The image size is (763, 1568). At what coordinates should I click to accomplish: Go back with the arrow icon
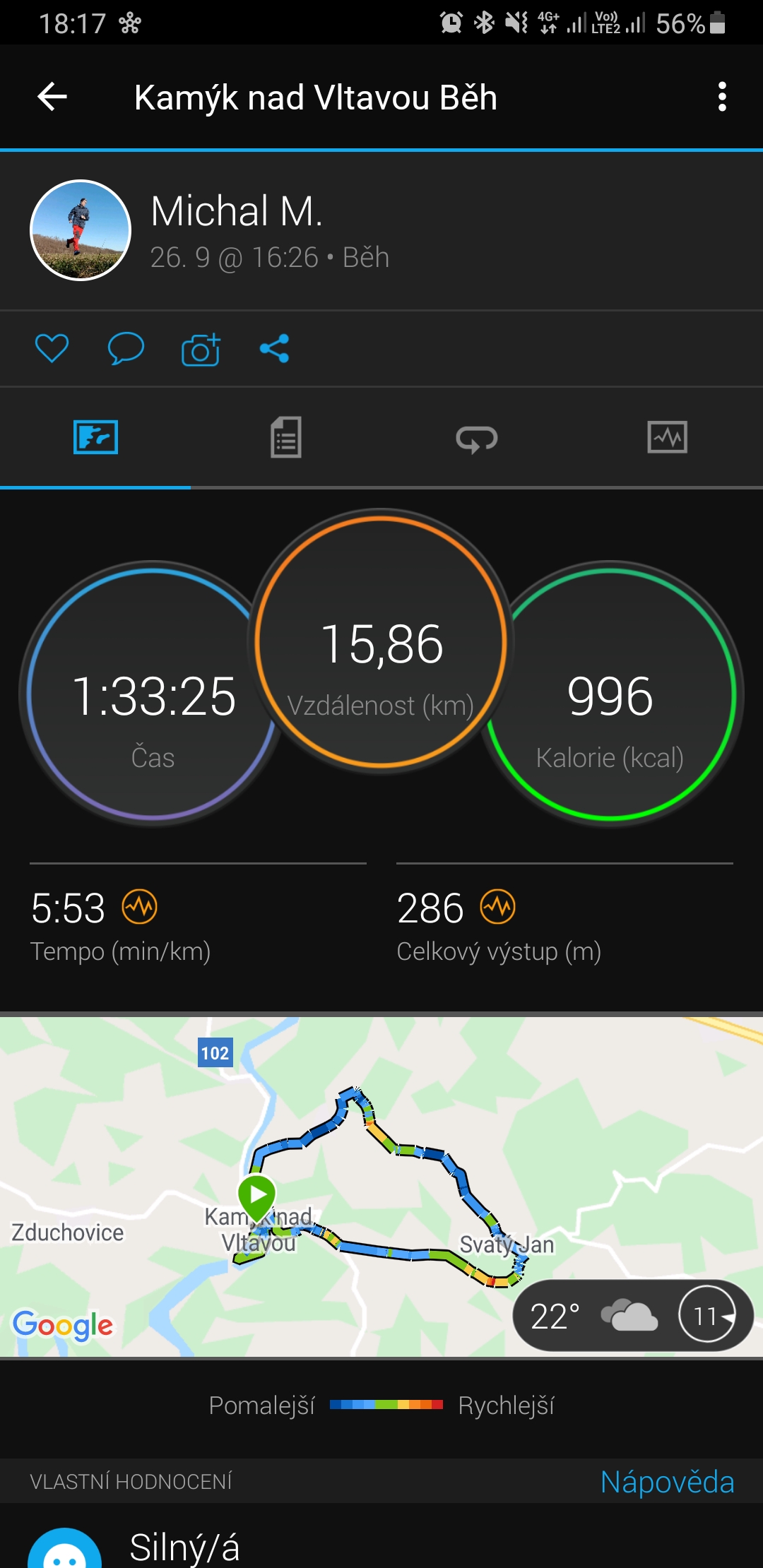[52, 97]
